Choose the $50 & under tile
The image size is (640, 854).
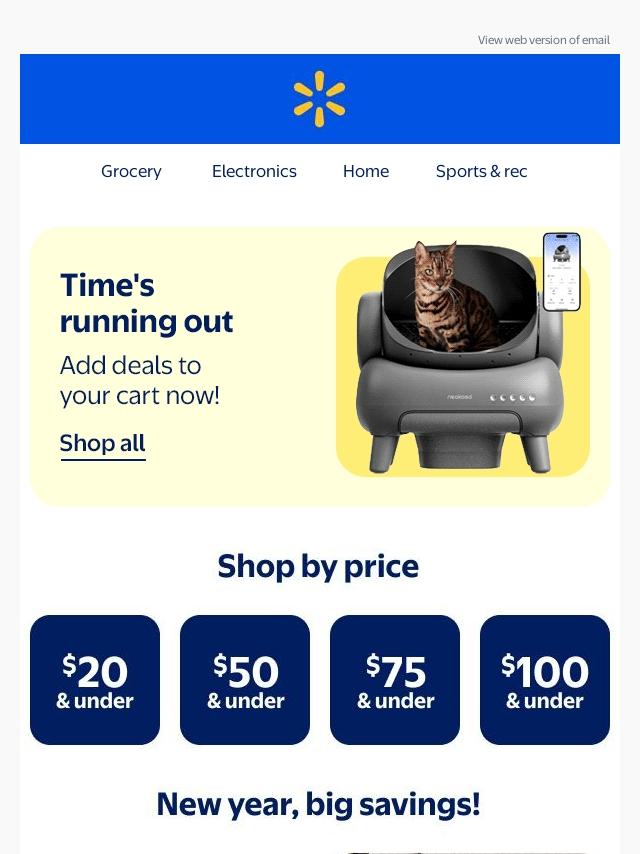245,680
